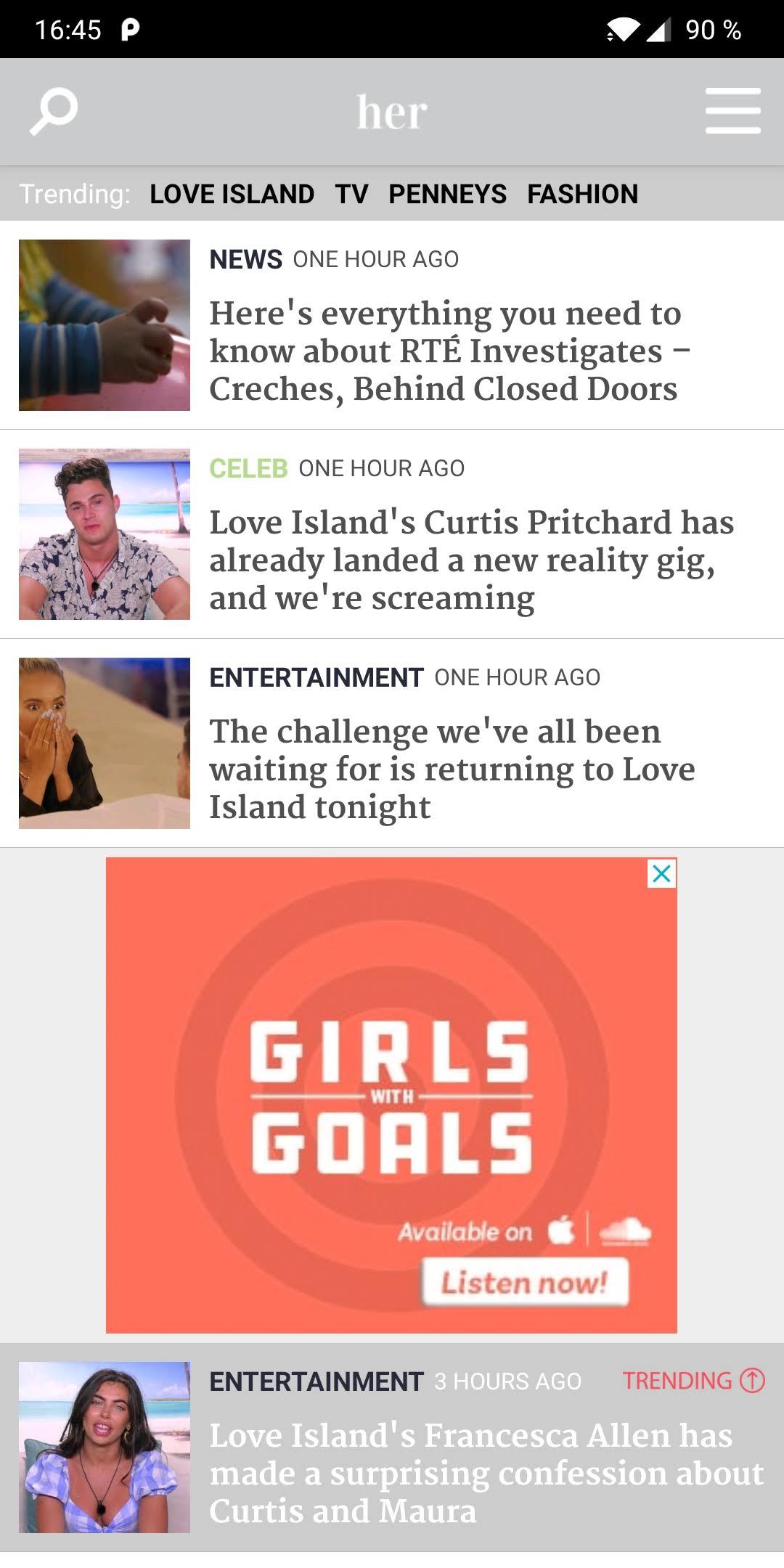Open the search magnifier icon

[x=53, y=112]
